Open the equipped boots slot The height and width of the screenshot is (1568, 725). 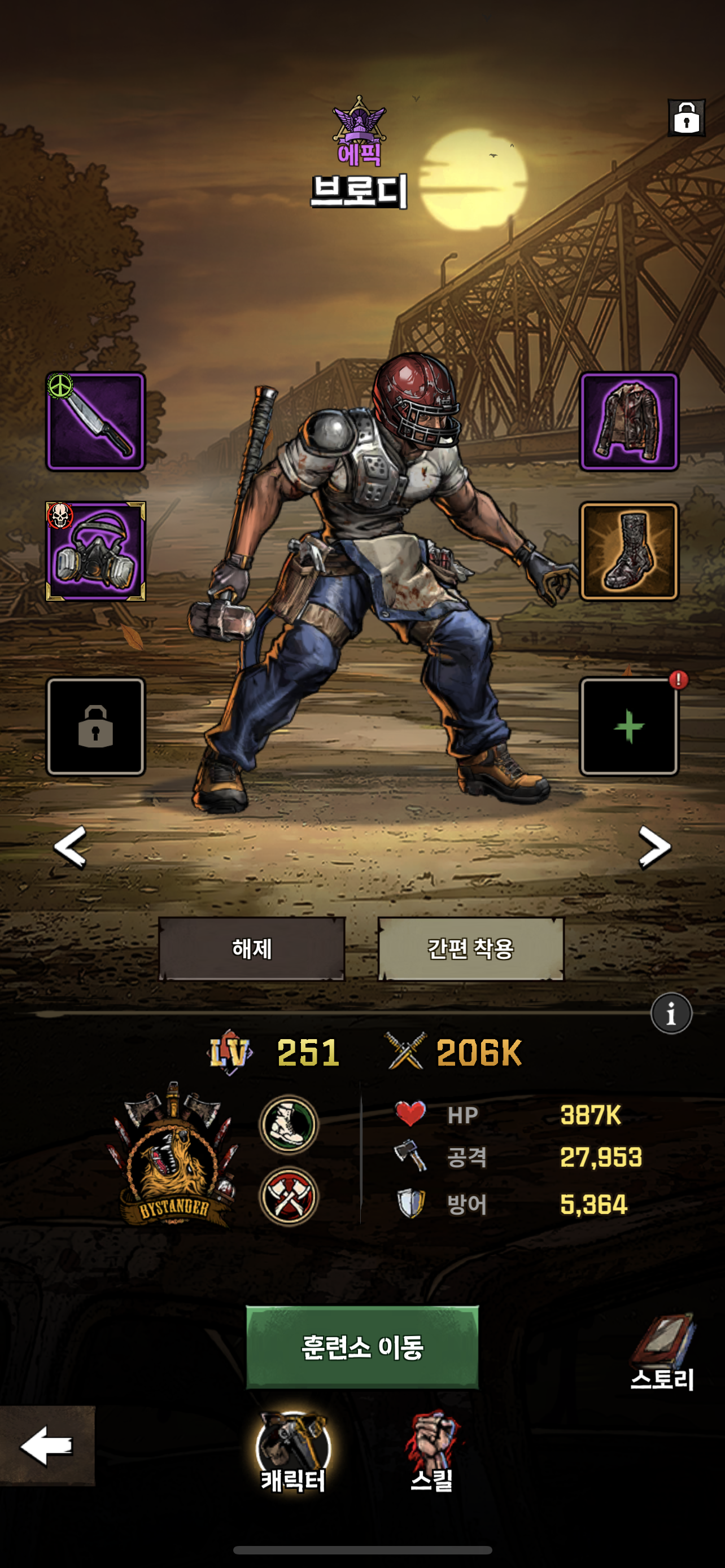point(629,551)
